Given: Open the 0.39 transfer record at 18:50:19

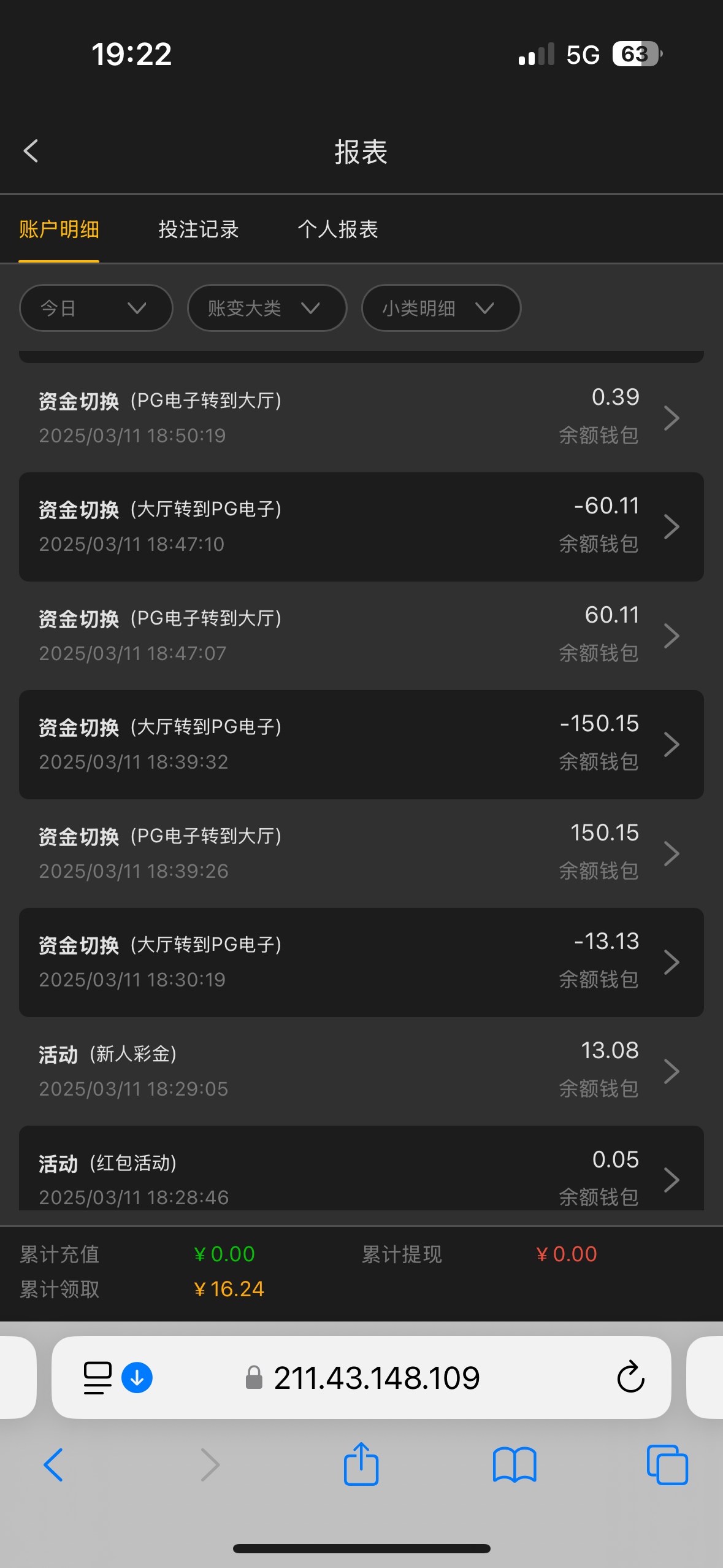Looking at the screenshot, I should tap(361, 418).
